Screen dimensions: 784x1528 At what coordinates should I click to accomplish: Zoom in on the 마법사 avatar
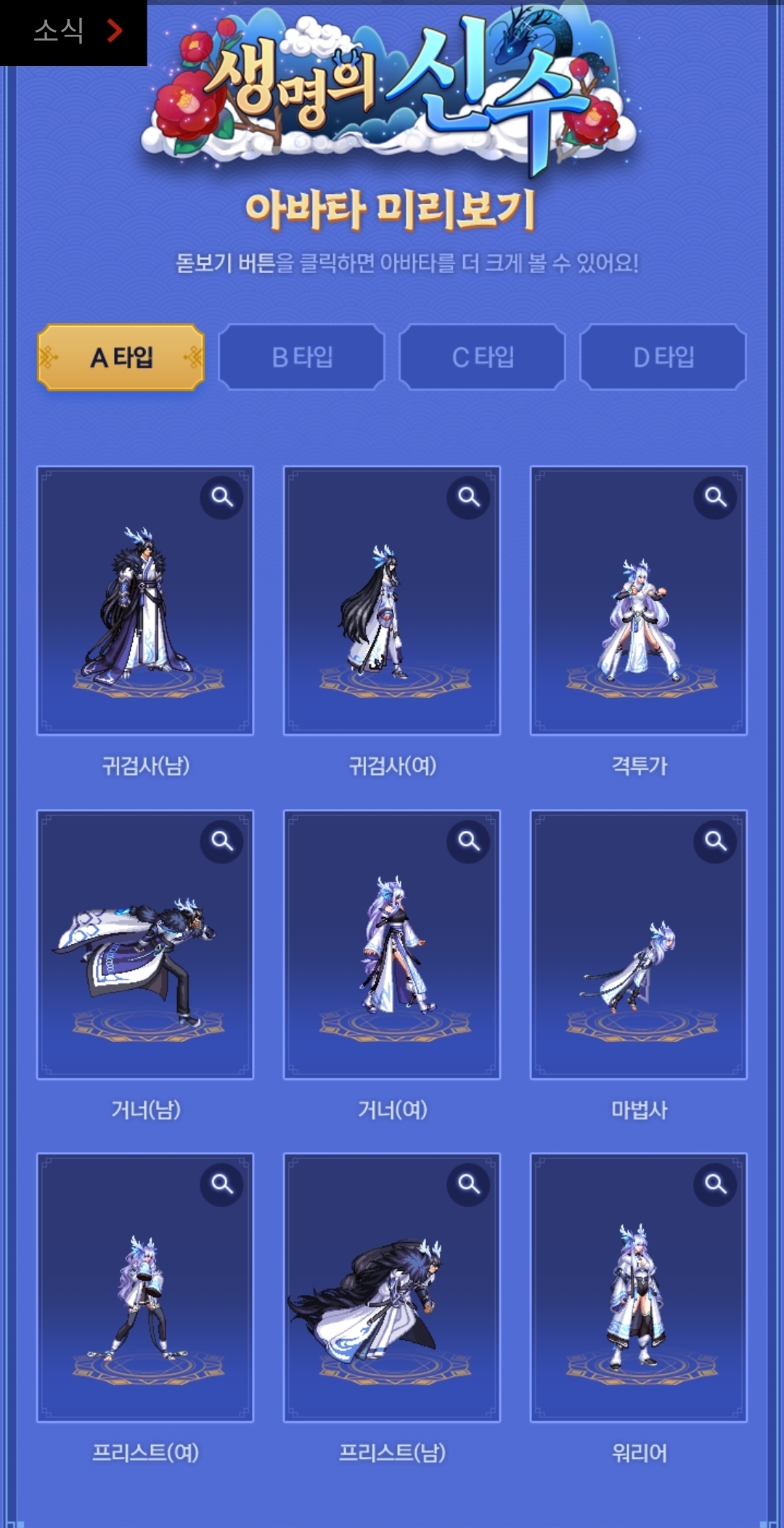[715, 841]
